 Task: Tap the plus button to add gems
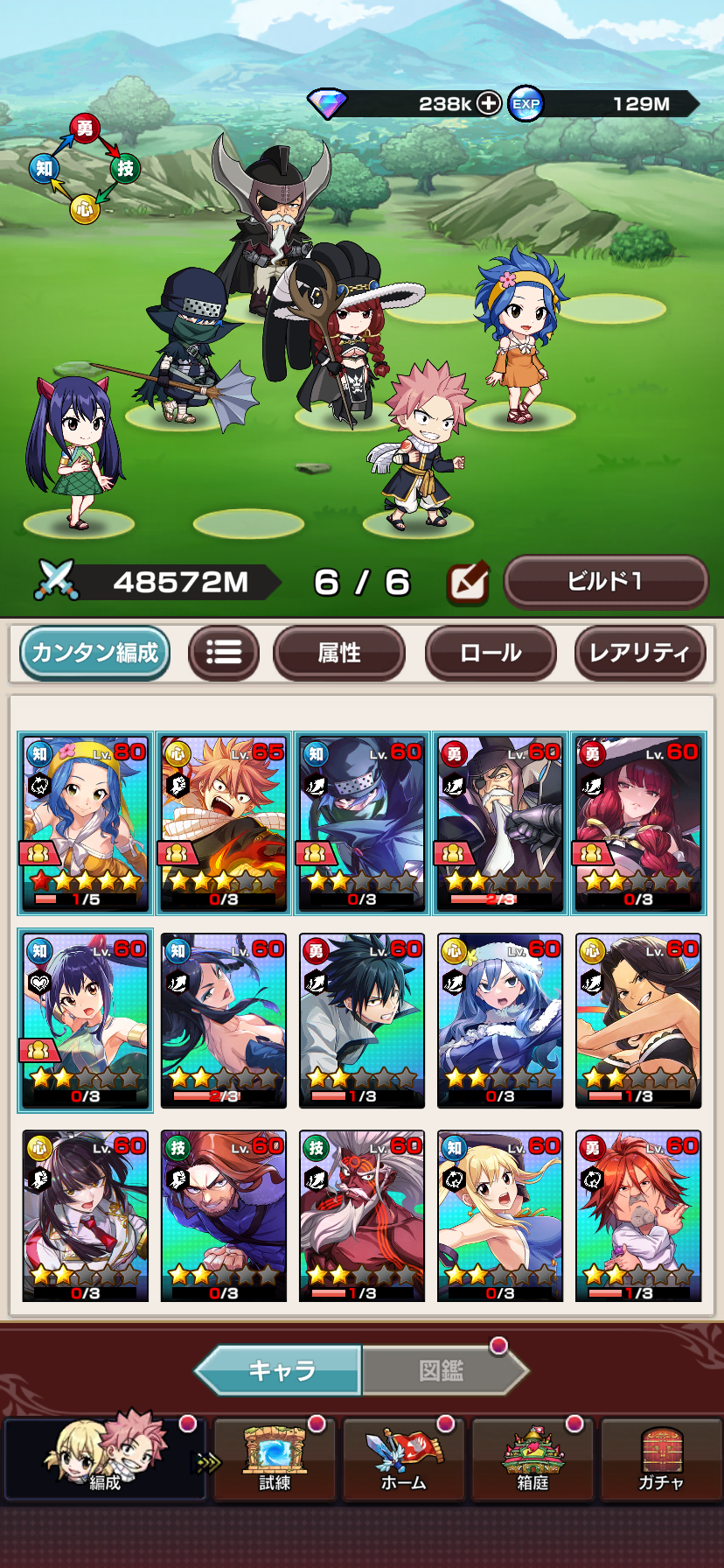point(488,103)
